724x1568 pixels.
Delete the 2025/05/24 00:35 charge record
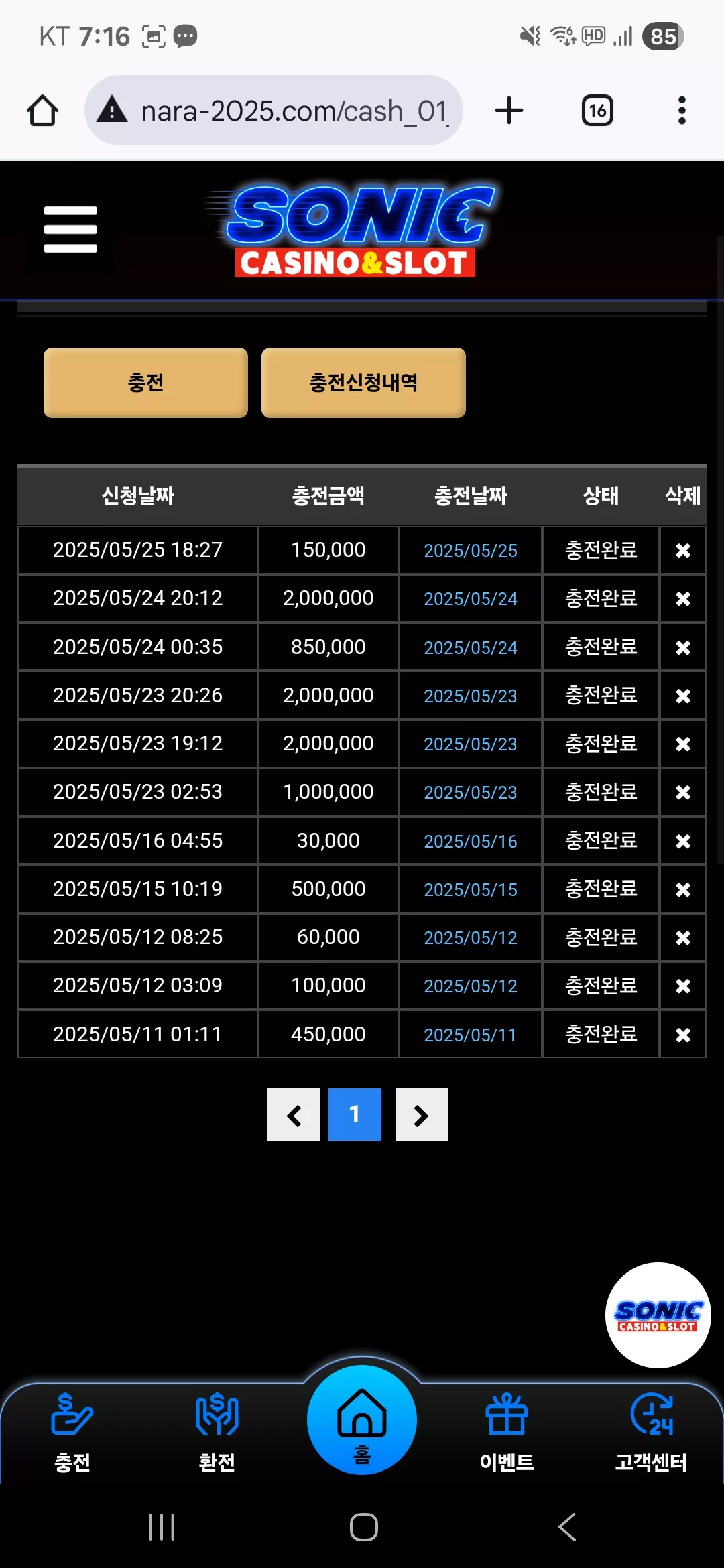683,647
